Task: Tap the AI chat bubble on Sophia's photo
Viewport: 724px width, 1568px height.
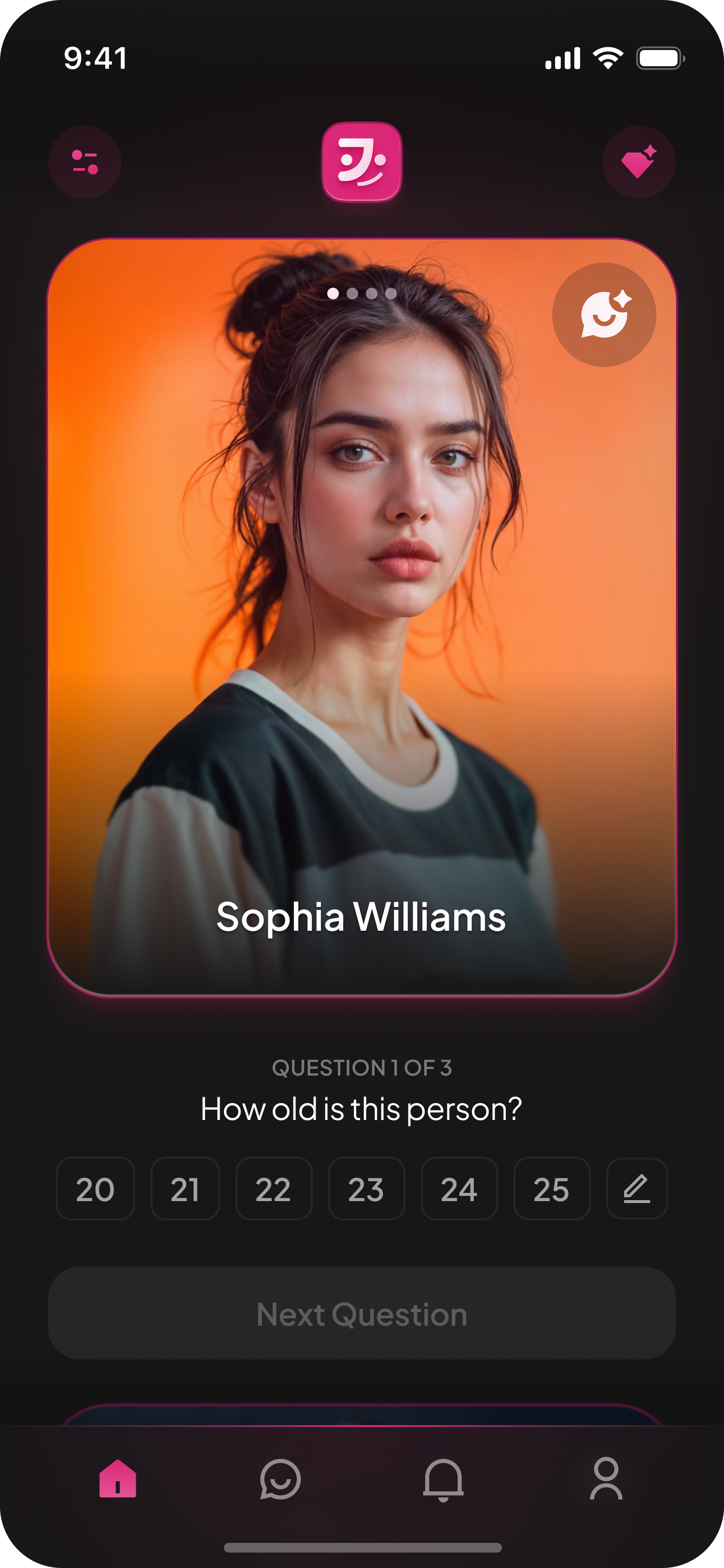Action: pos(603,315)
